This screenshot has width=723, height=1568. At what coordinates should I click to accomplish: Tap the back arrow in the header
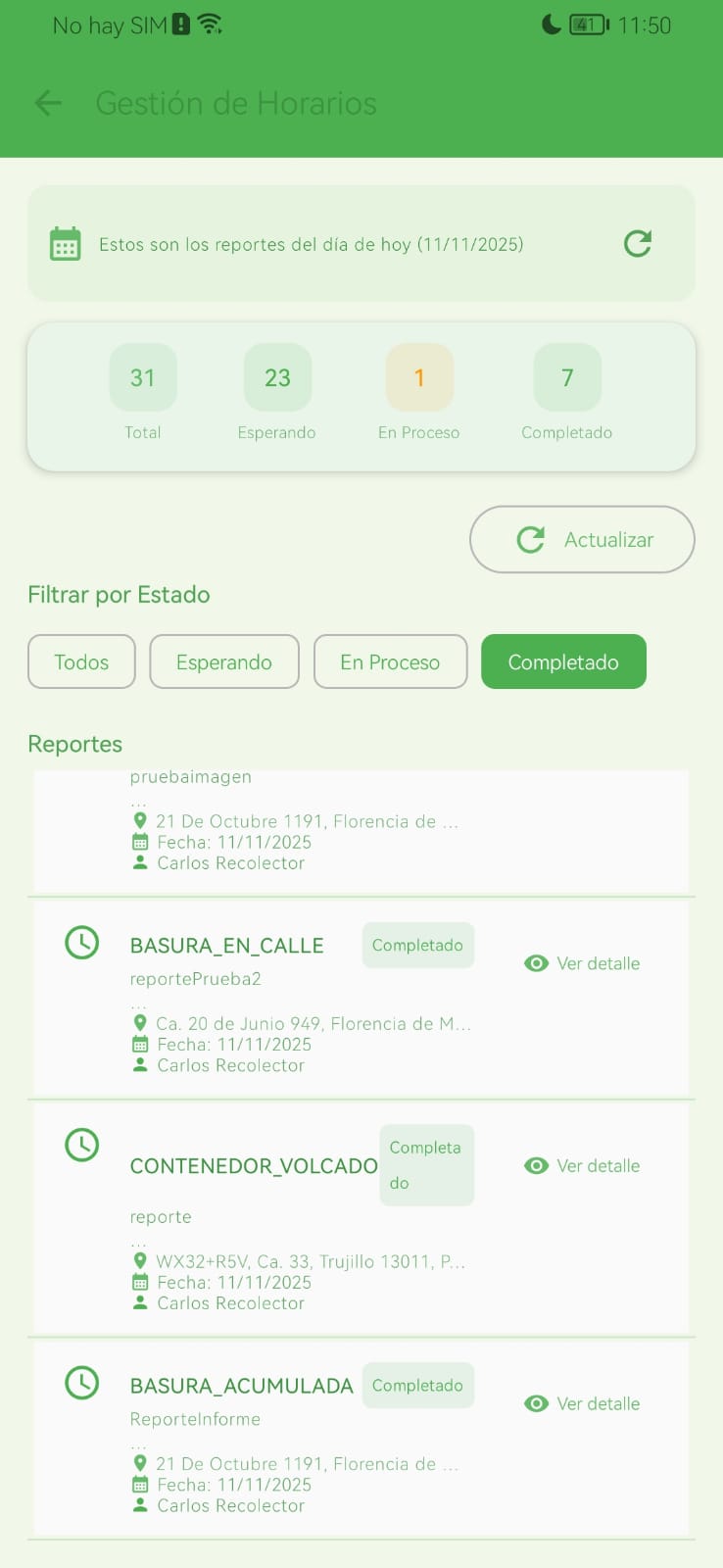pyautogui.click(x=46, y=103)
